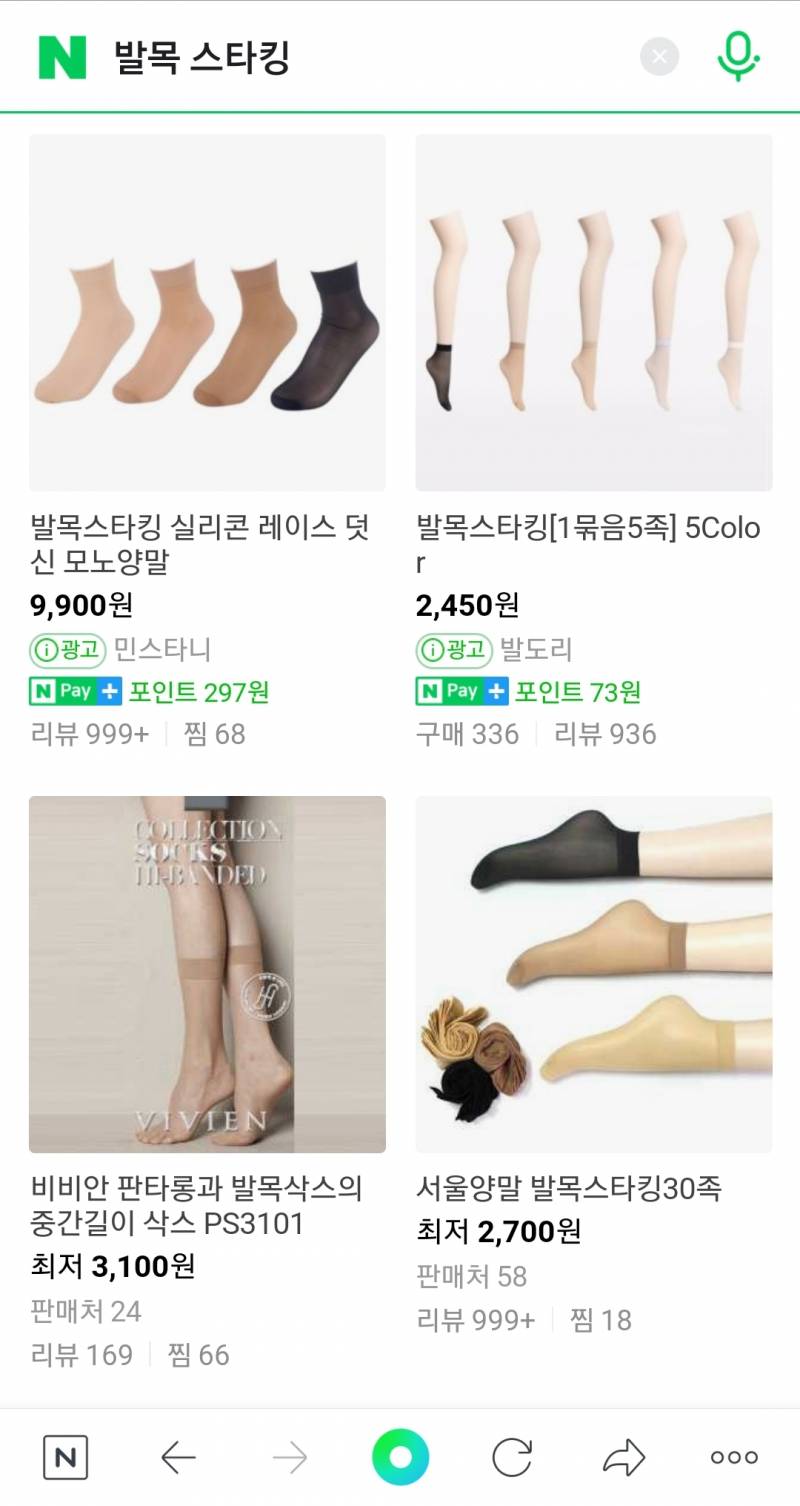Tap the voice search microphone icon

736,57
